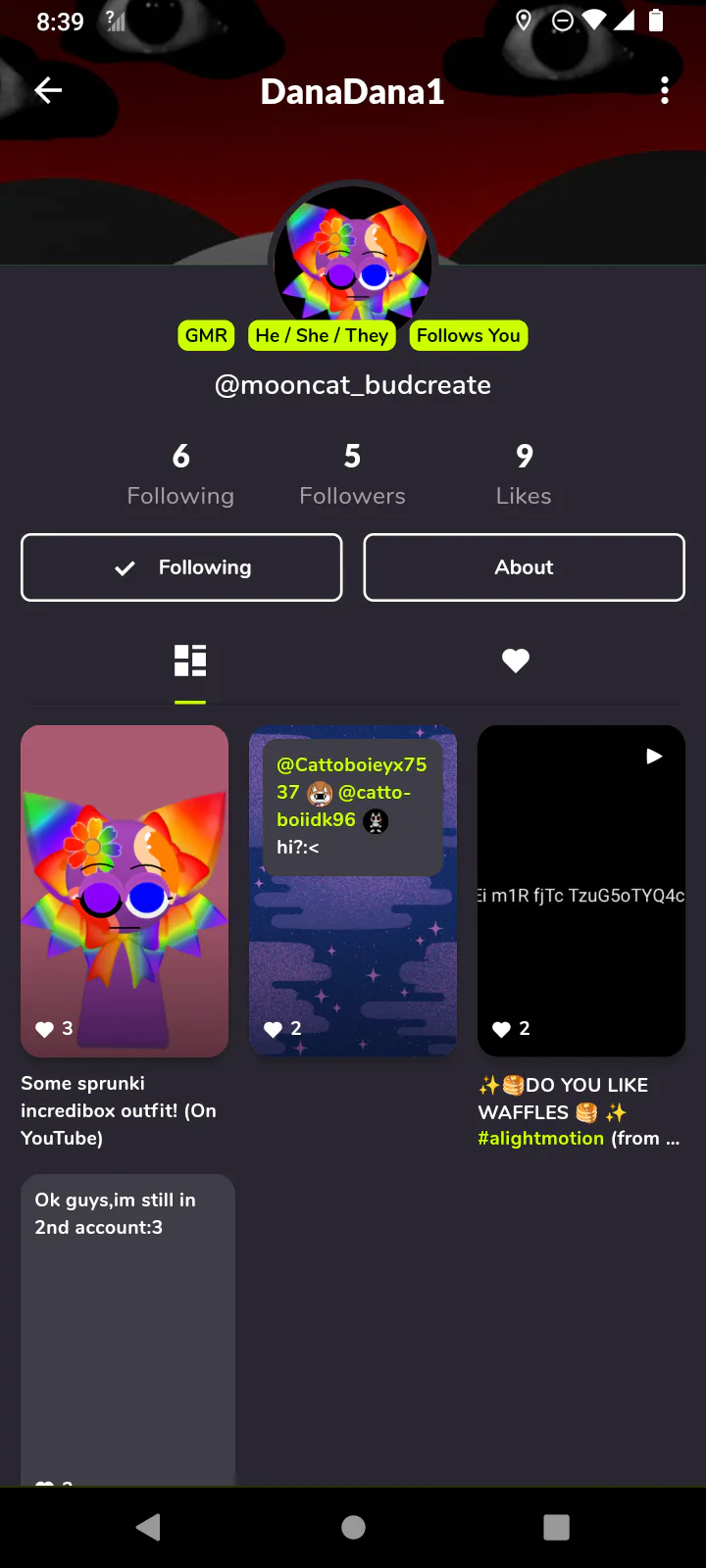This screenshot has height=1568, width=706.
Task: Tap the #alightmotion hashtag link
Action: pos(540,1139)
